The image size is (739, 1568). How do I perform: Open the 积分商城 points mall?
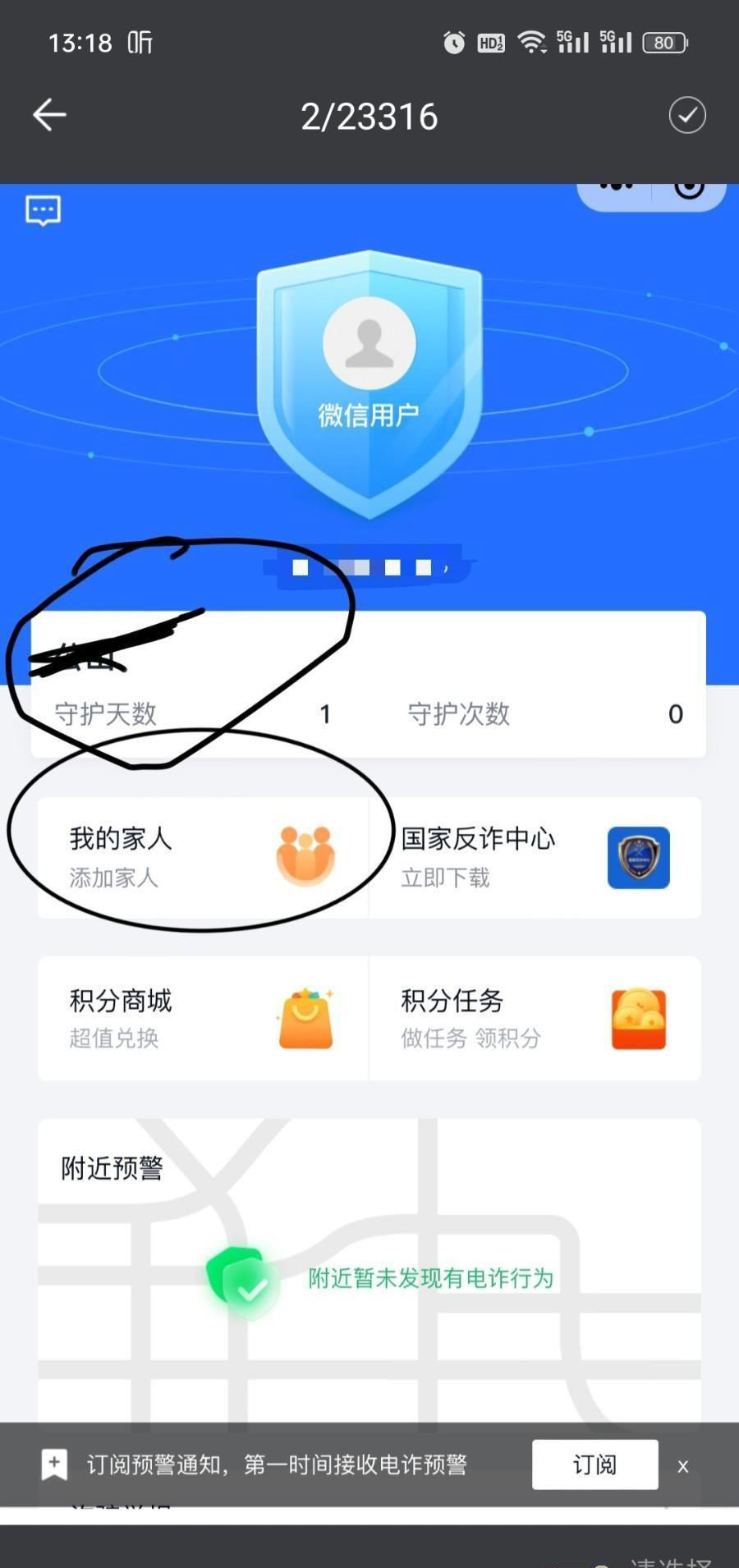pyautogui.click(x=202, y=1018)
